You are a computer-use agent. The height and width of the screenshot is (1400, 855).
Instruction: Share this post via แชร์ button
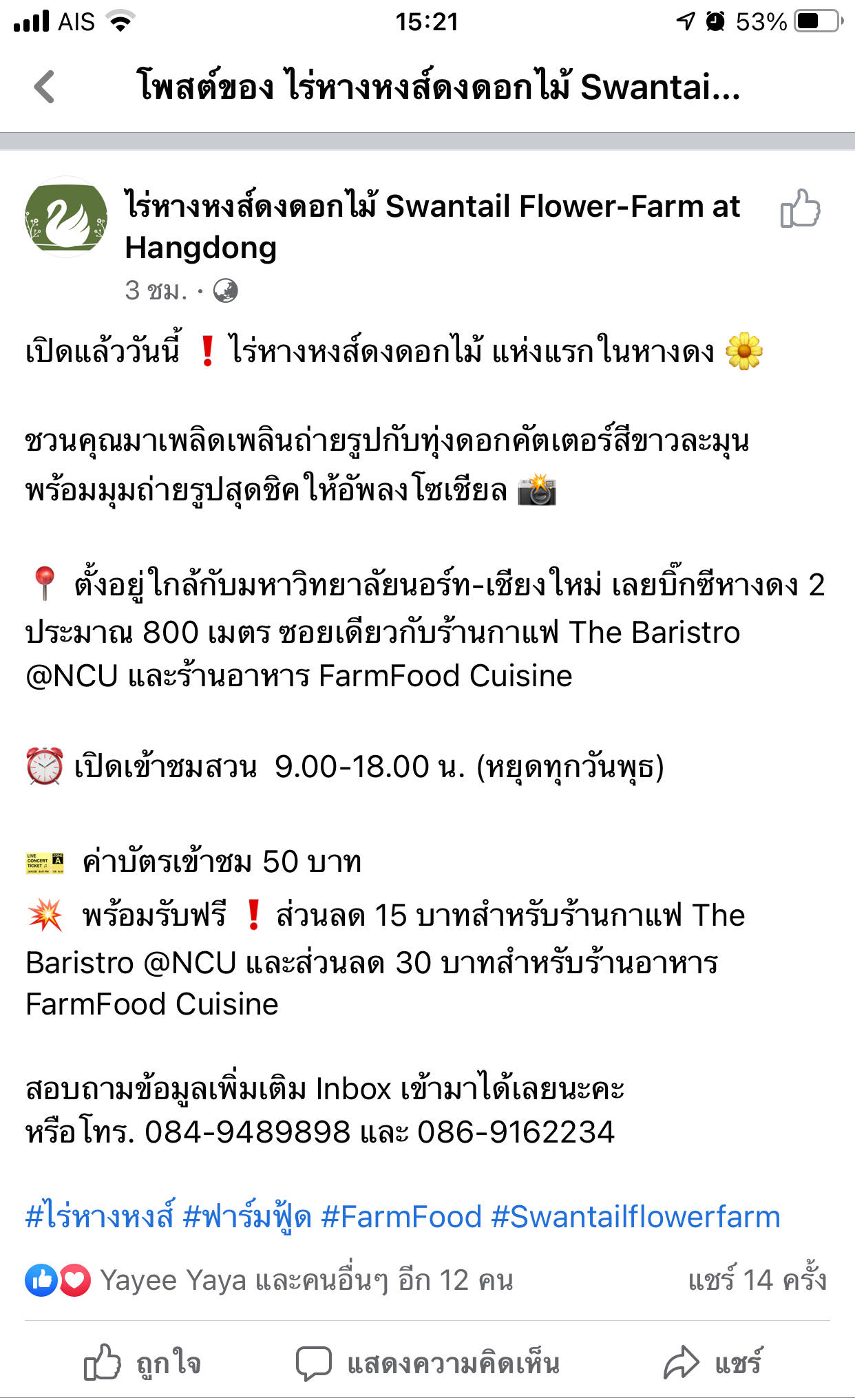coord(713,1363)
